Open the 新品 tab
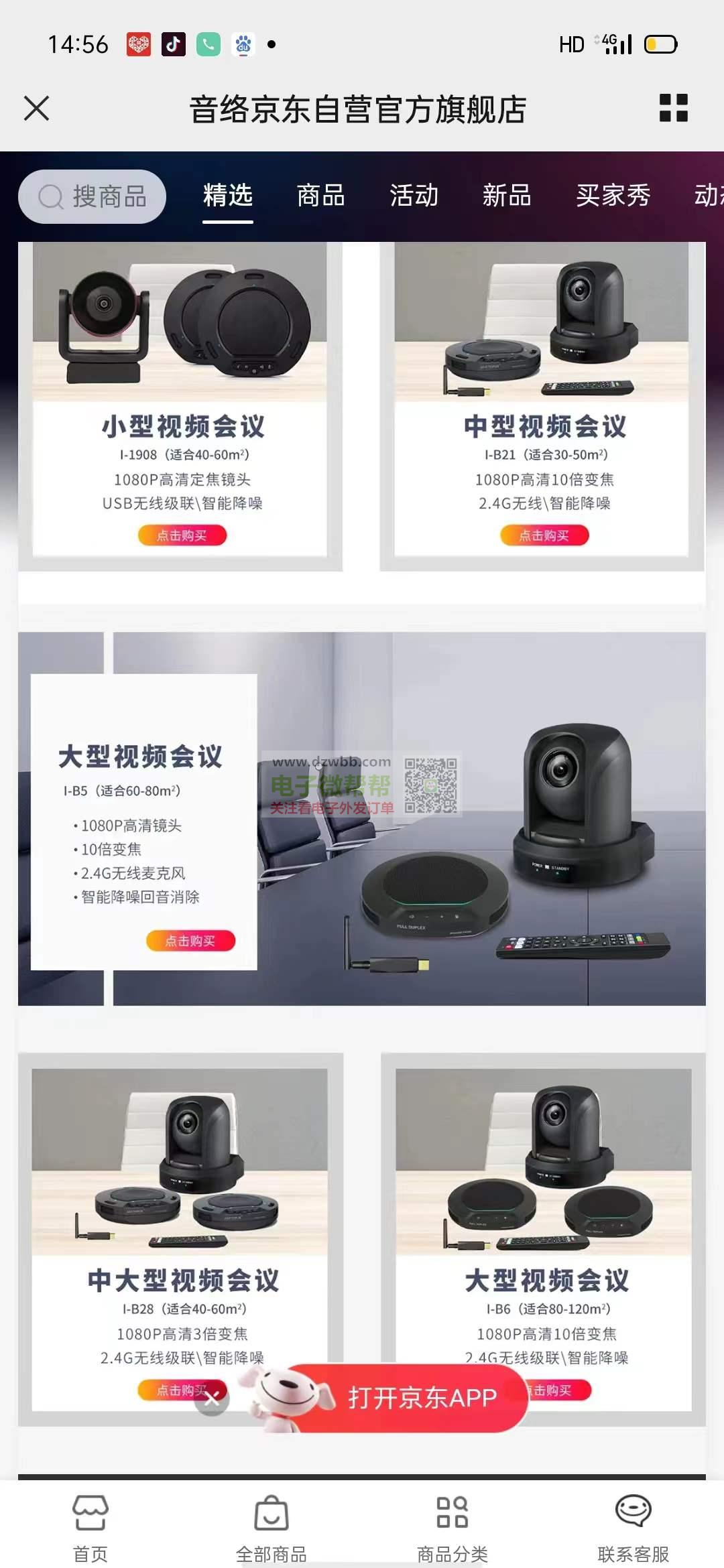 click(x=507, y=196)
